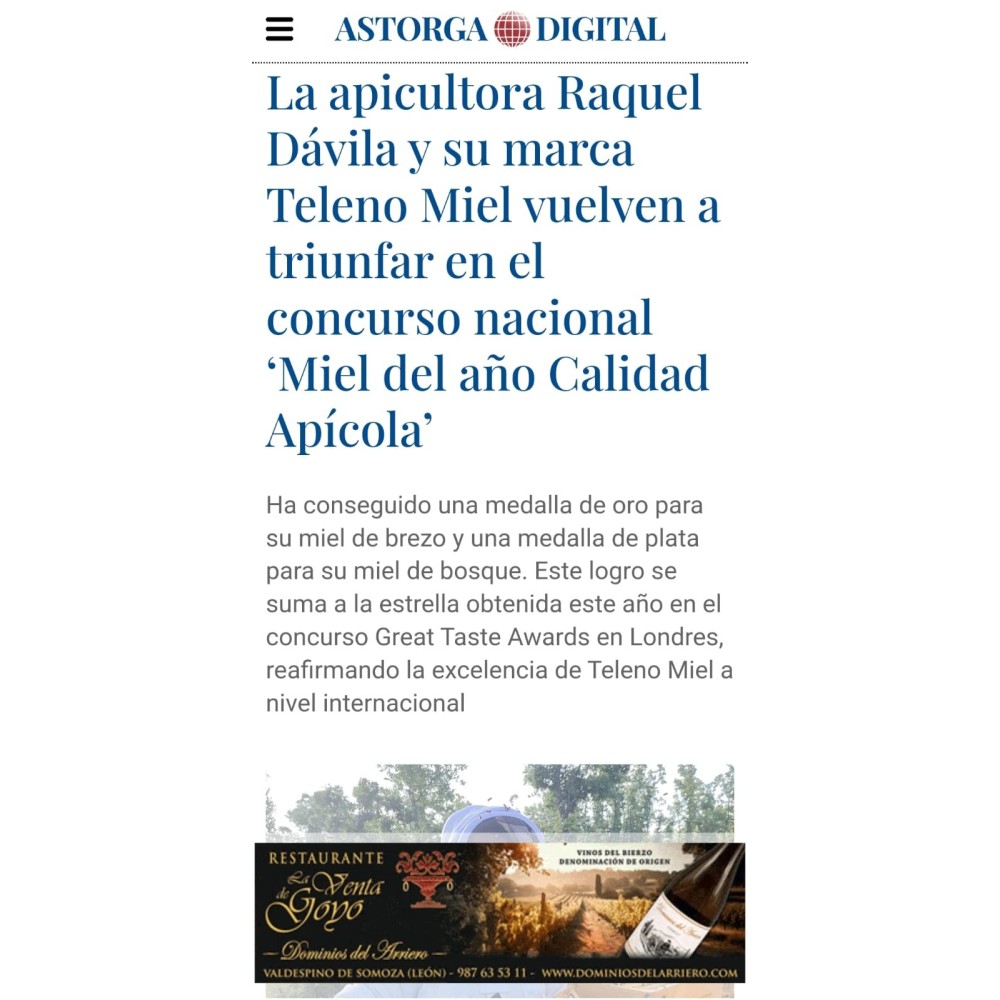Open the article photo of the beekeeper
This screenshot has height=1000, width=1000.
tap(499, 800)
